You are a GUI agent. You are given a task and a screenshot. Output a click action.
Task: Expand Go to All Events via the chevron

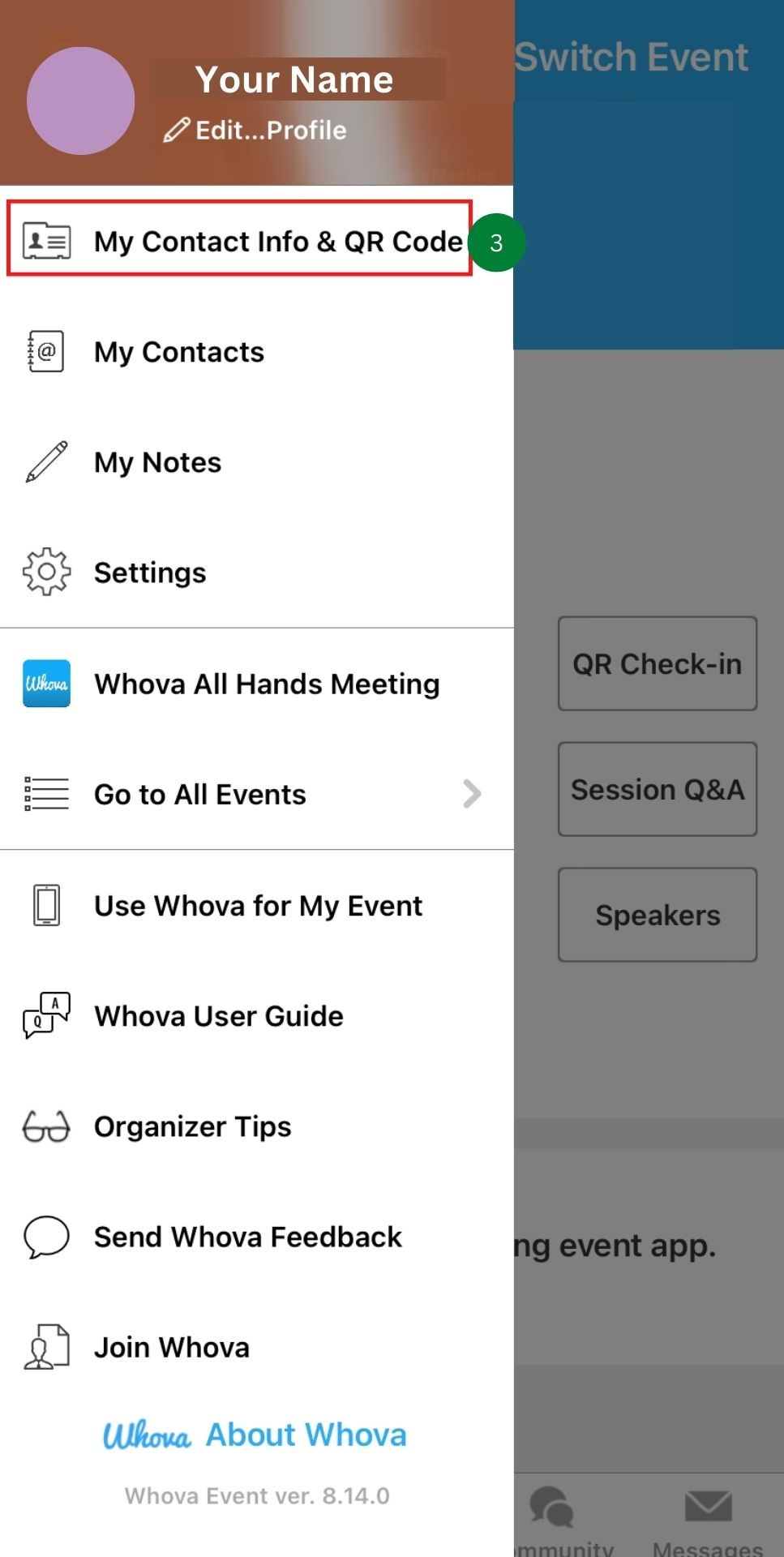coord(471,794)
